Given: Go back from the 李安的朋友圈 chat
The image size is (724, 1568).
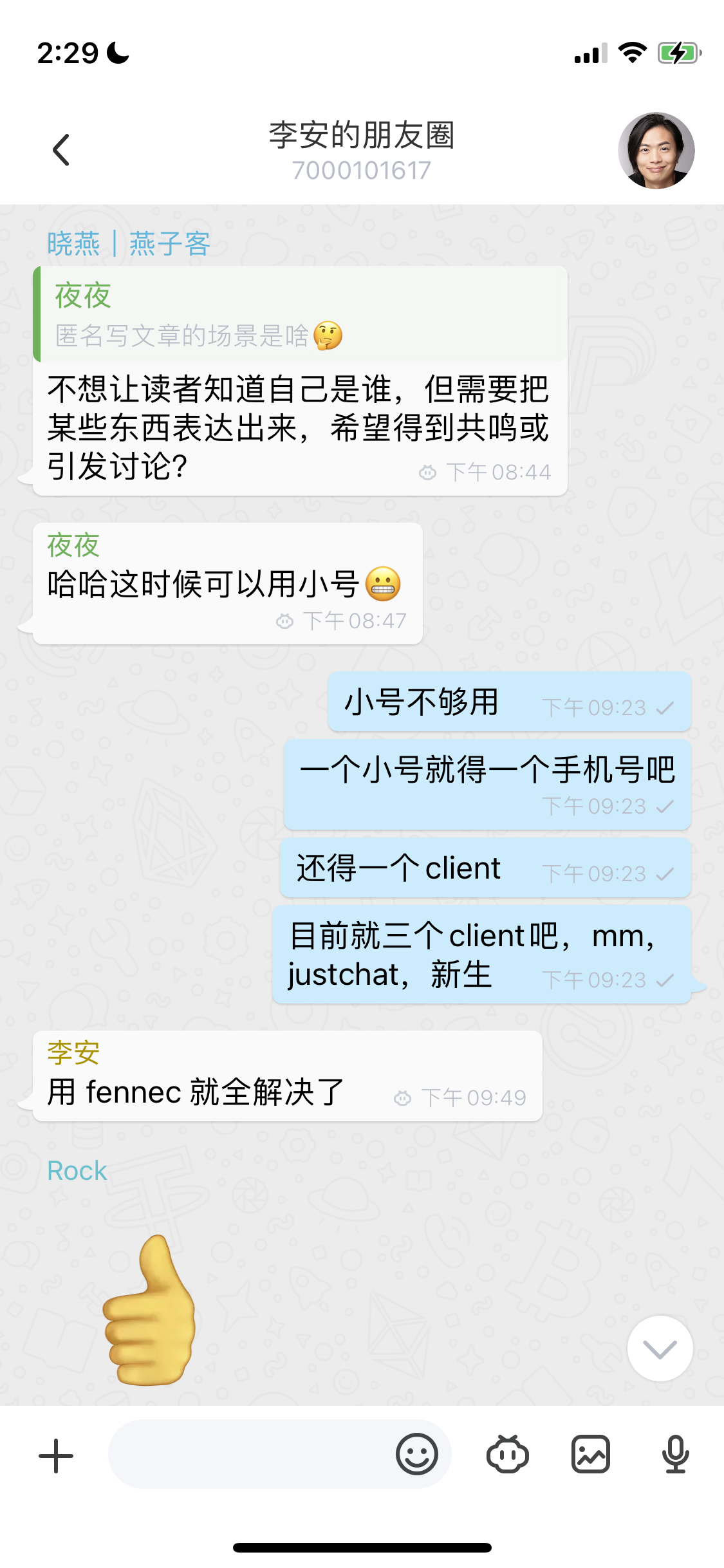Looking at the screenshot, I should pos(61,150).
